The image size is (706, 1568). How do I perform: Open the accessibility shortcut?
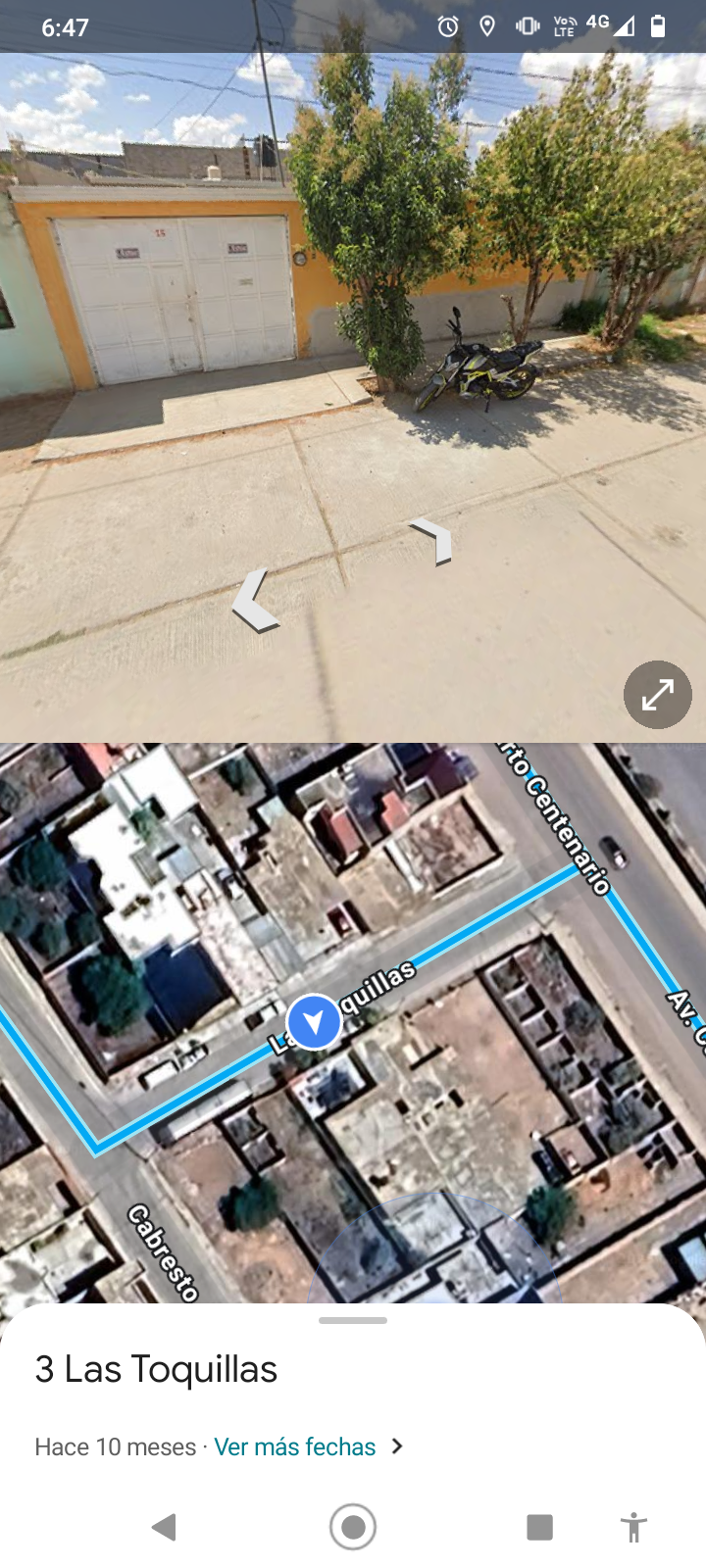[633, 1527]
